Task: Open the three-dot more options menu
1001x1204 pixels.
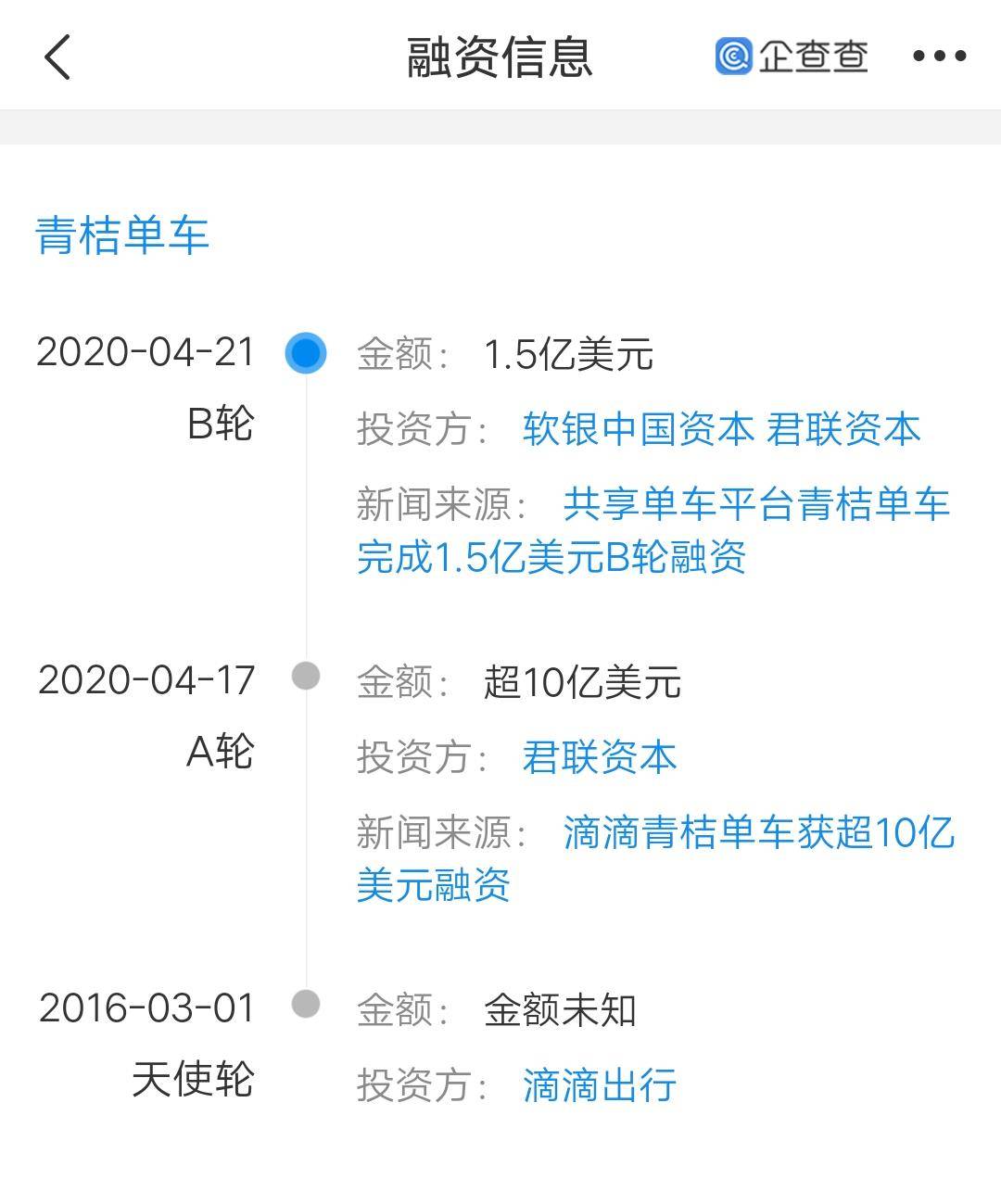Action: pos(939,56)
